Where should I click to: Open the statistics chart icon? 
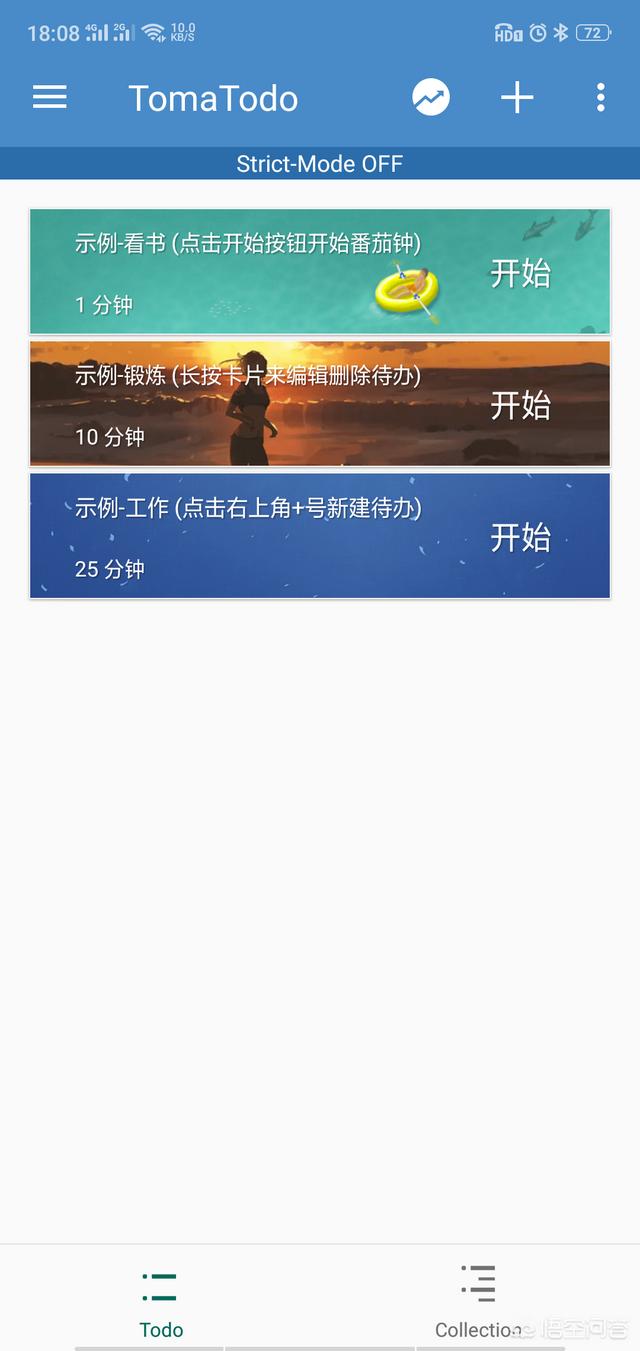[431, 97]
